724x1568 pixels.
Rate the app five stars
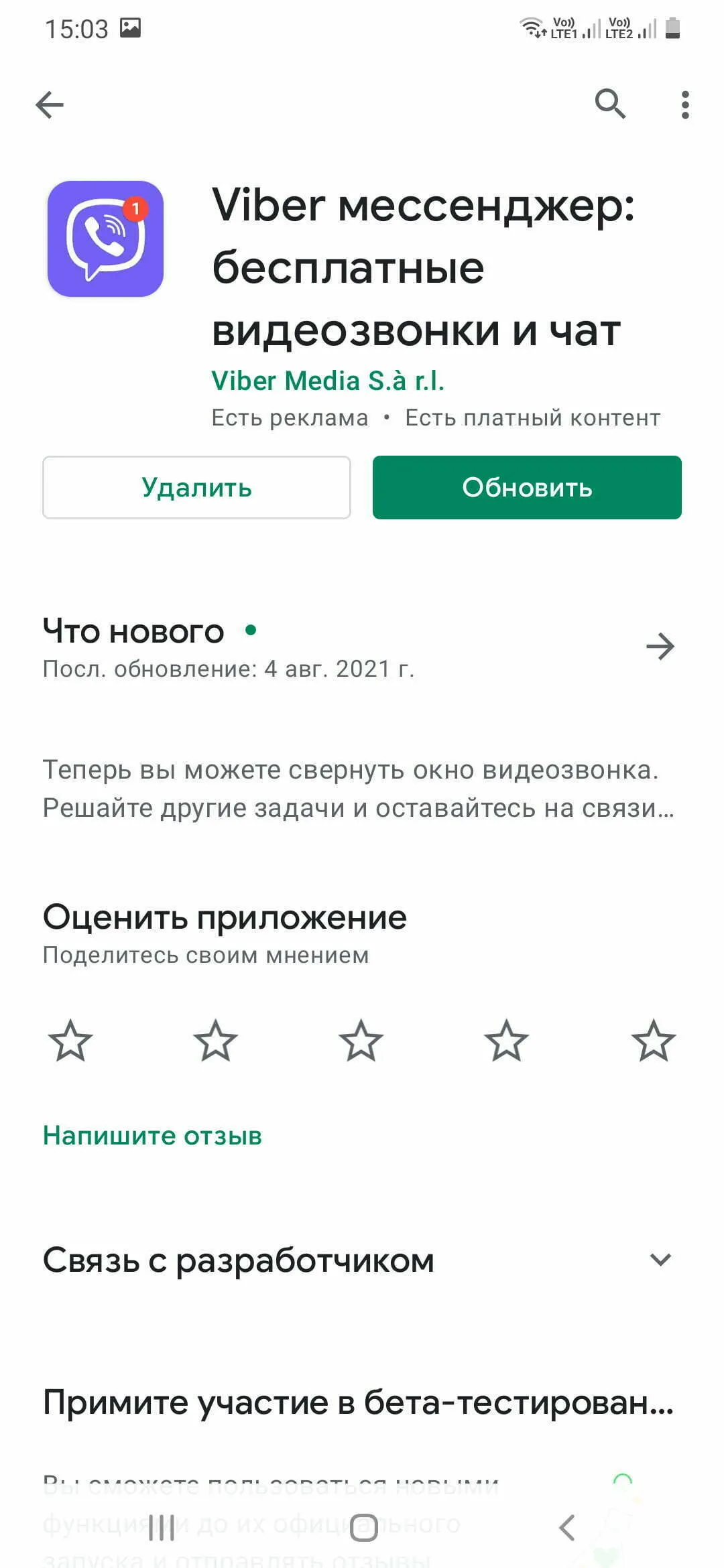(x=653, y=1041)
